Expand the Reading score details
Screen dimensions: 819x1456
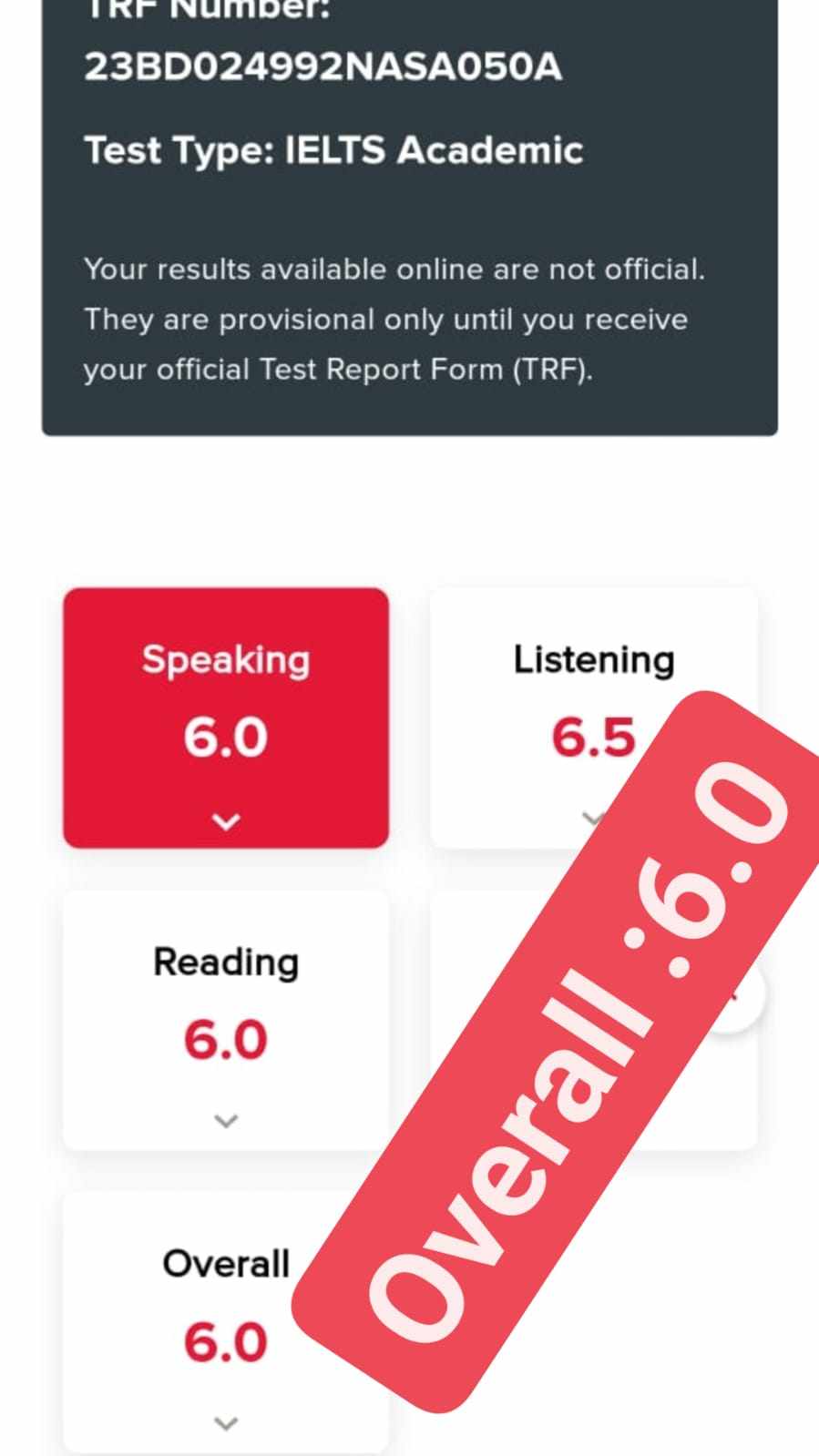coord(225,1121)
